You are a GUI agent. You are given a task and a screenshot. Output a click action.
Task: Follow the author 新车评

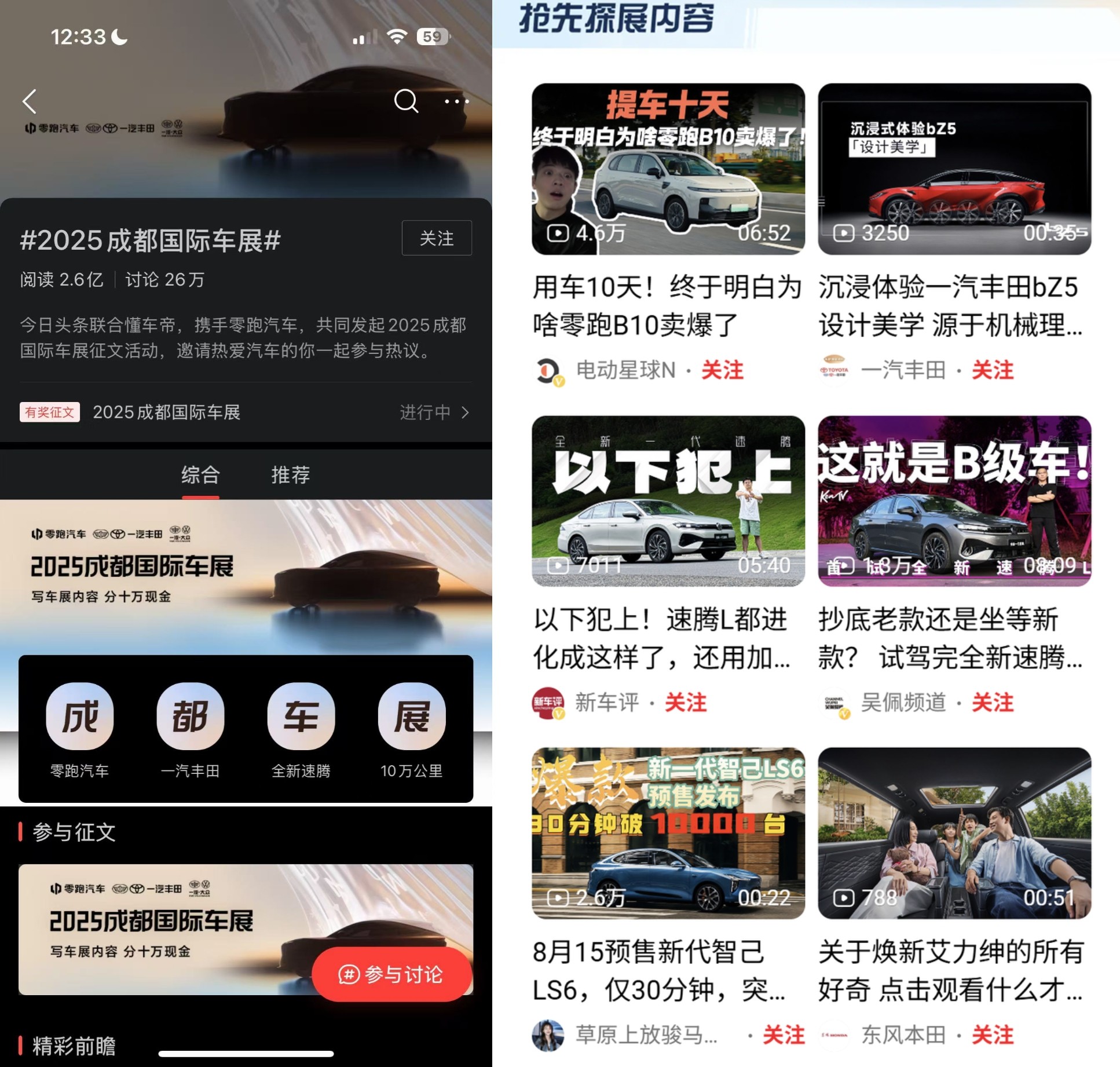[685, 702]
